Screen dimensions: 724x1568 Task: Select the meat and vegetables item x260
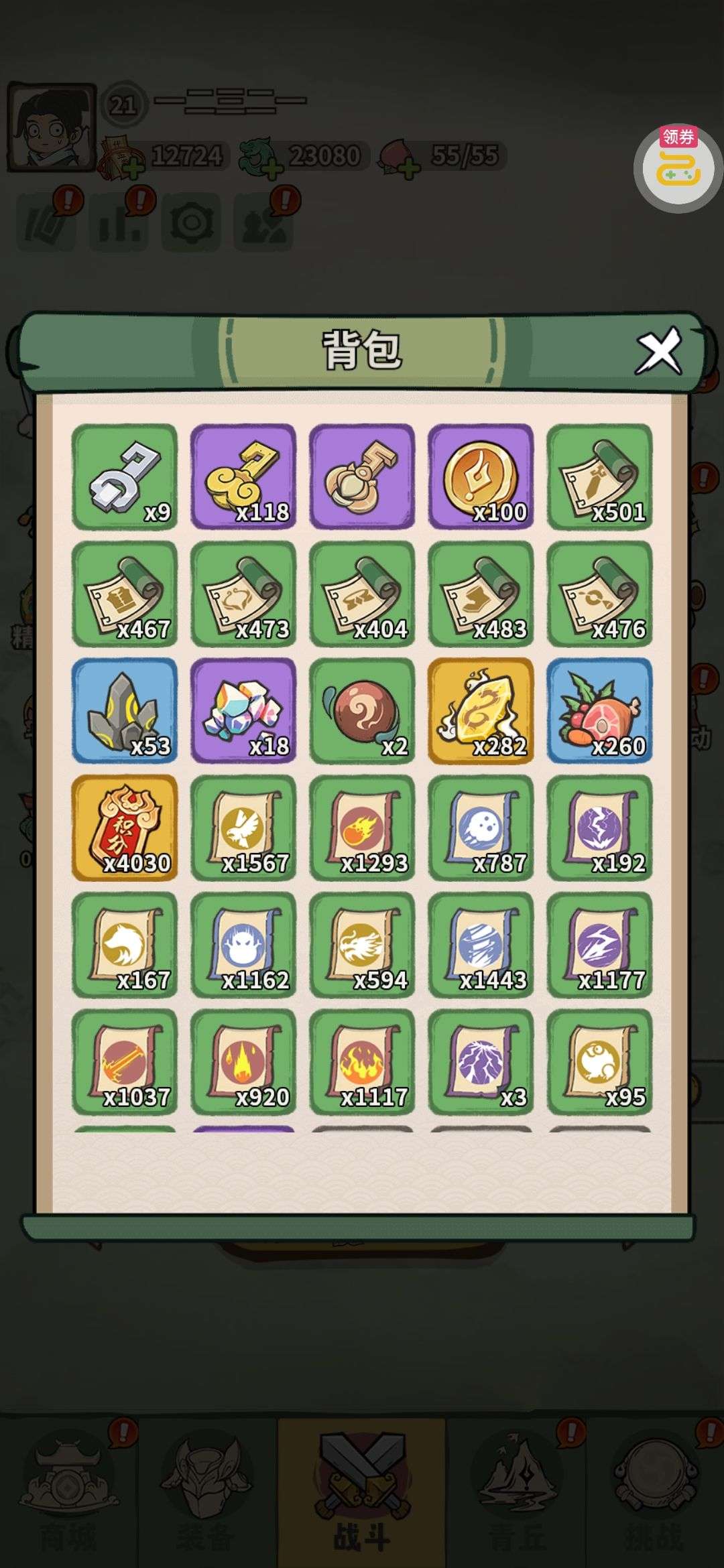[599, 710]
